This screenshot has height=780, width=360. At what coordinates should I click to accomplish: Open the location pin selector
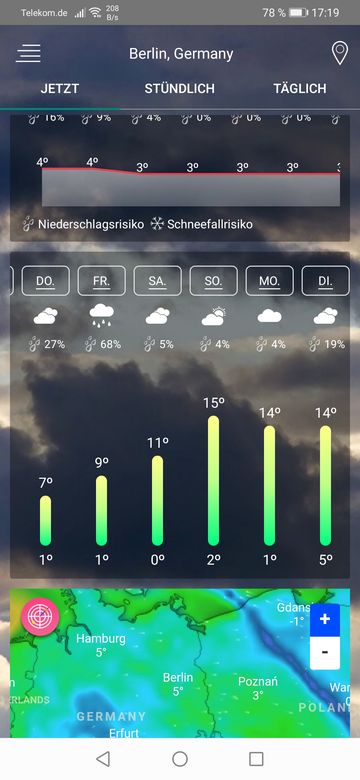[340, 53]
